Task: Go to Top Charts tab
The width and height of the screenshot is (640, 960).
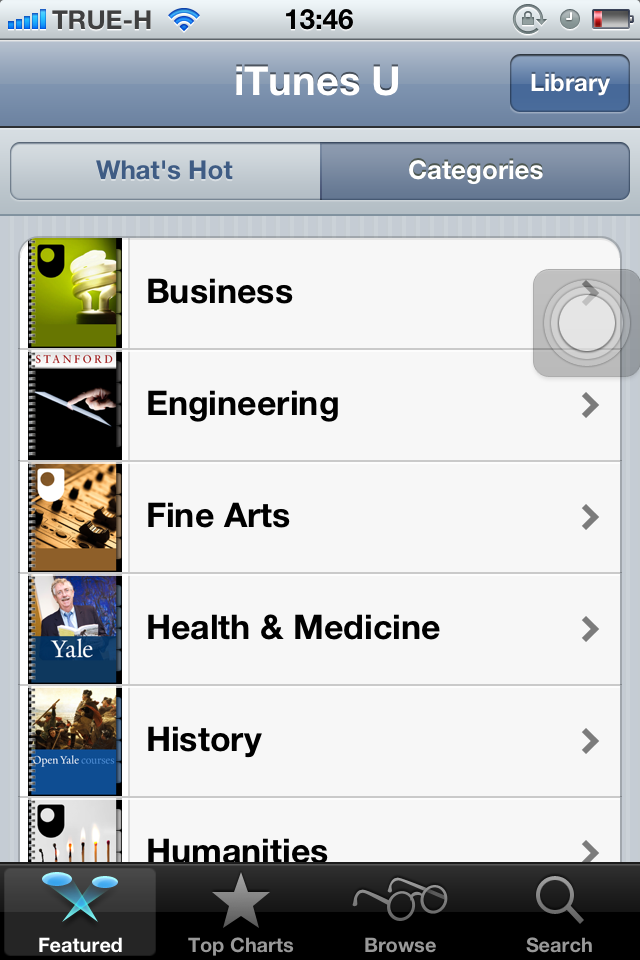Action: (x=240, y=912)
